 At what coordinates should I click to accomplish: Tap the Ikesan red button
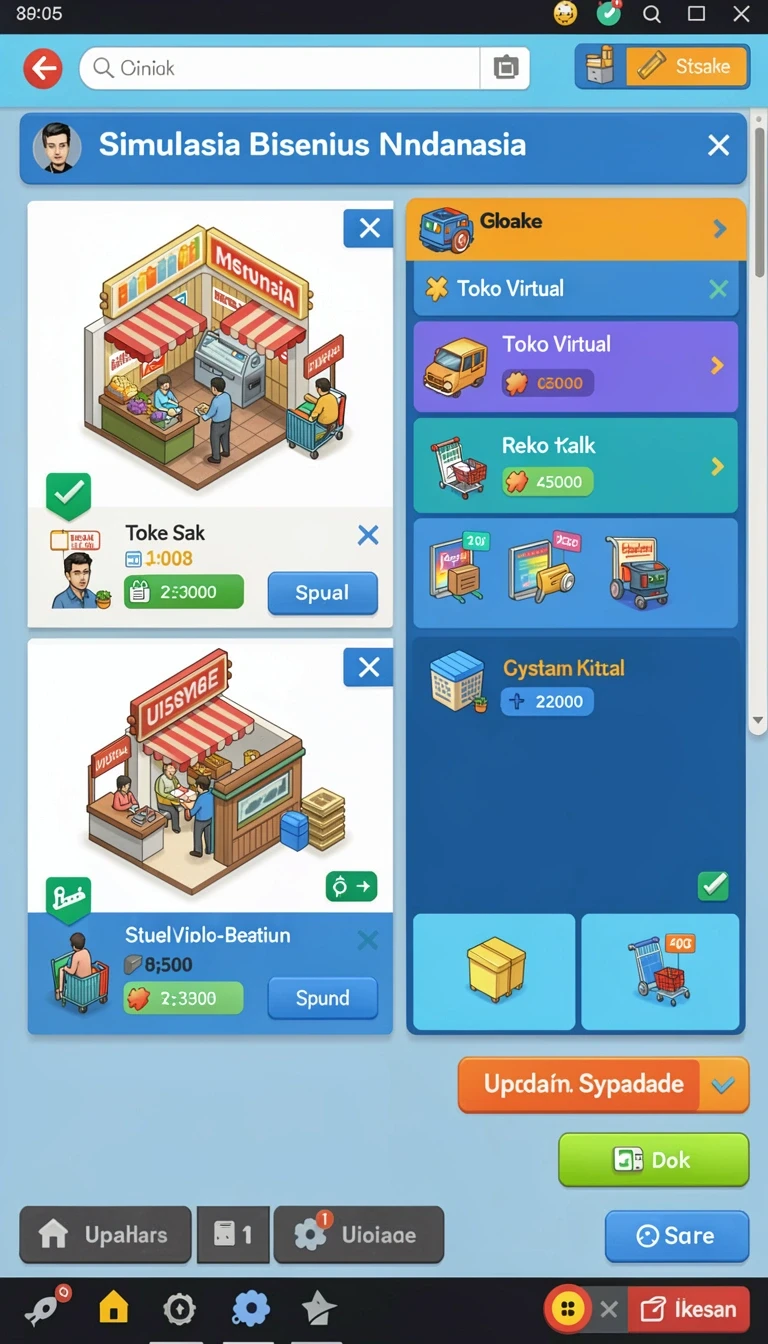click(x=688, y=1309)
